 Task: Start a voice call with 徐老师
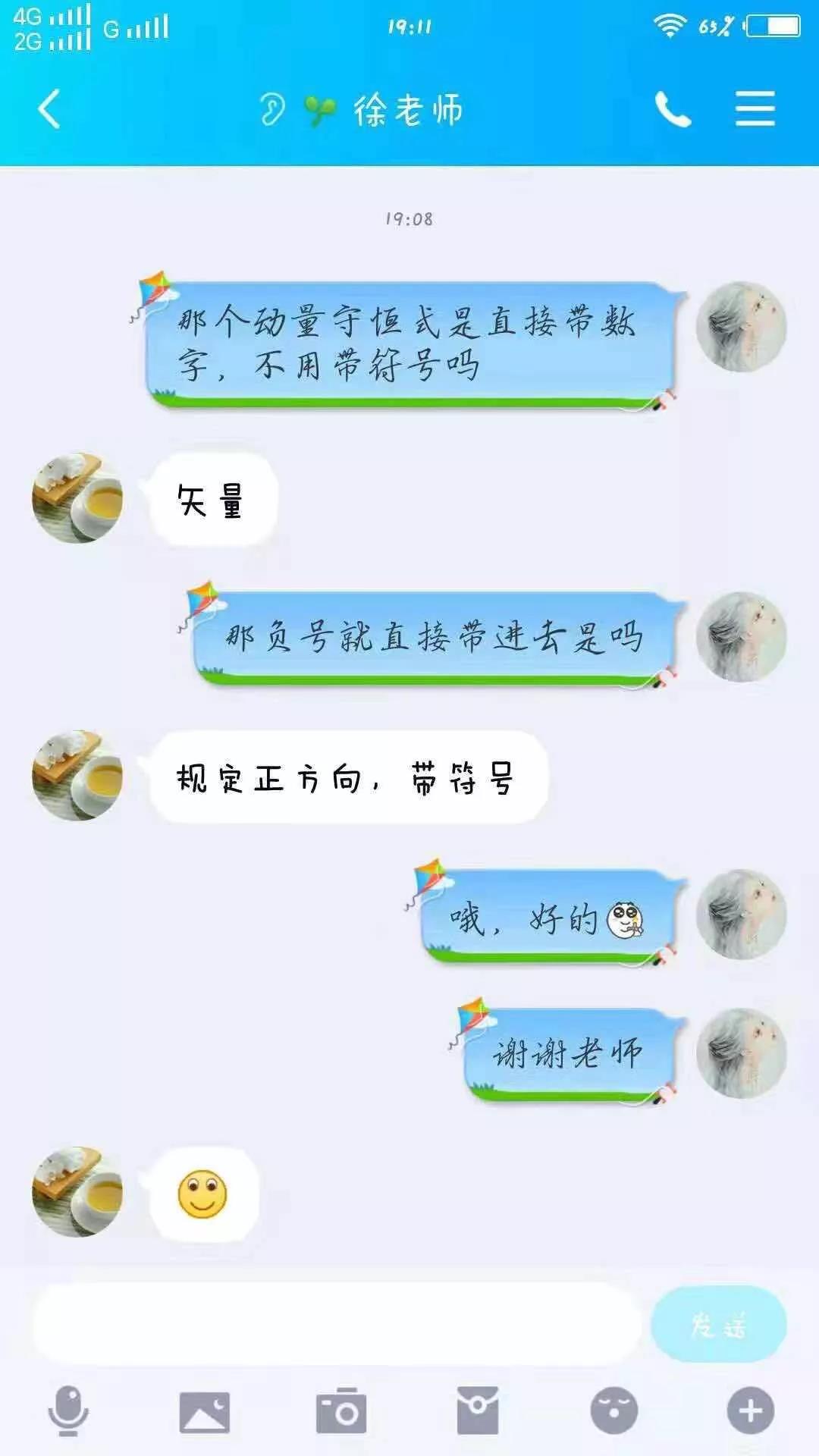click(673, 109)
